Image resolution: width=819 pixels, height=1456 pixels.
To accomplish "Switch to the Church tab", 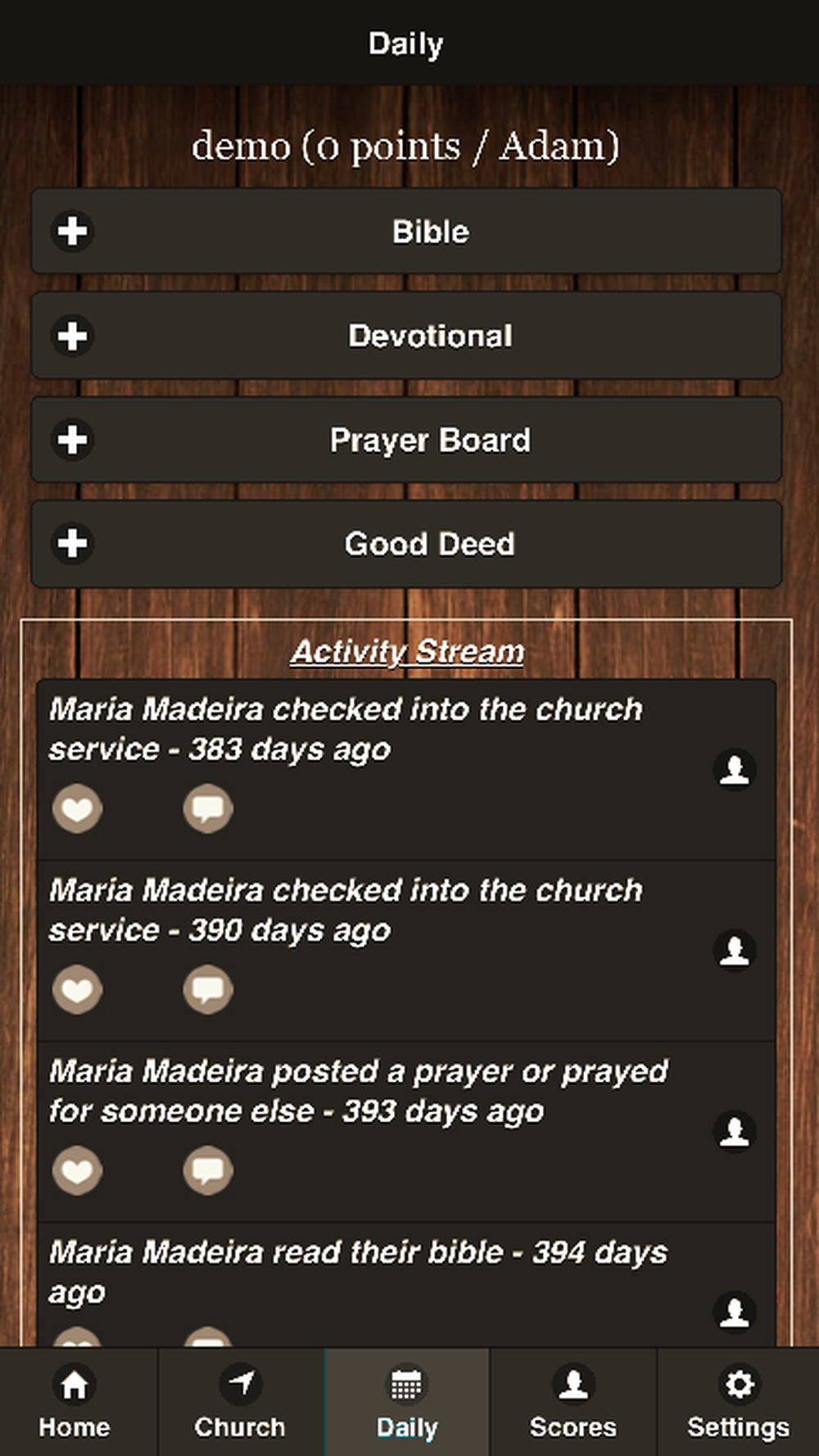I will [241, 1402].
